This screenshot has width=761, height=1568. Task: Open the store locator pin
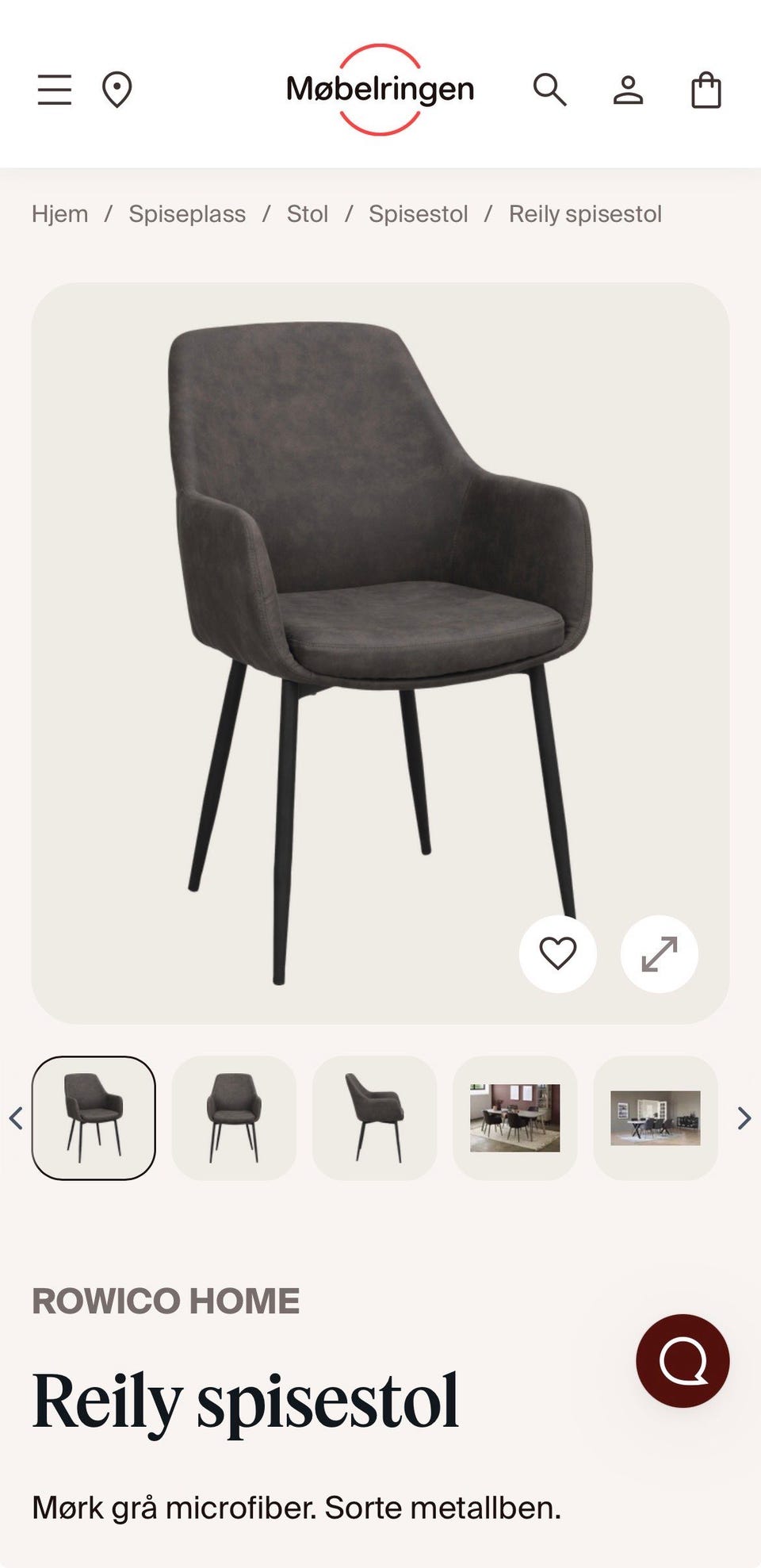click(117, 90)
